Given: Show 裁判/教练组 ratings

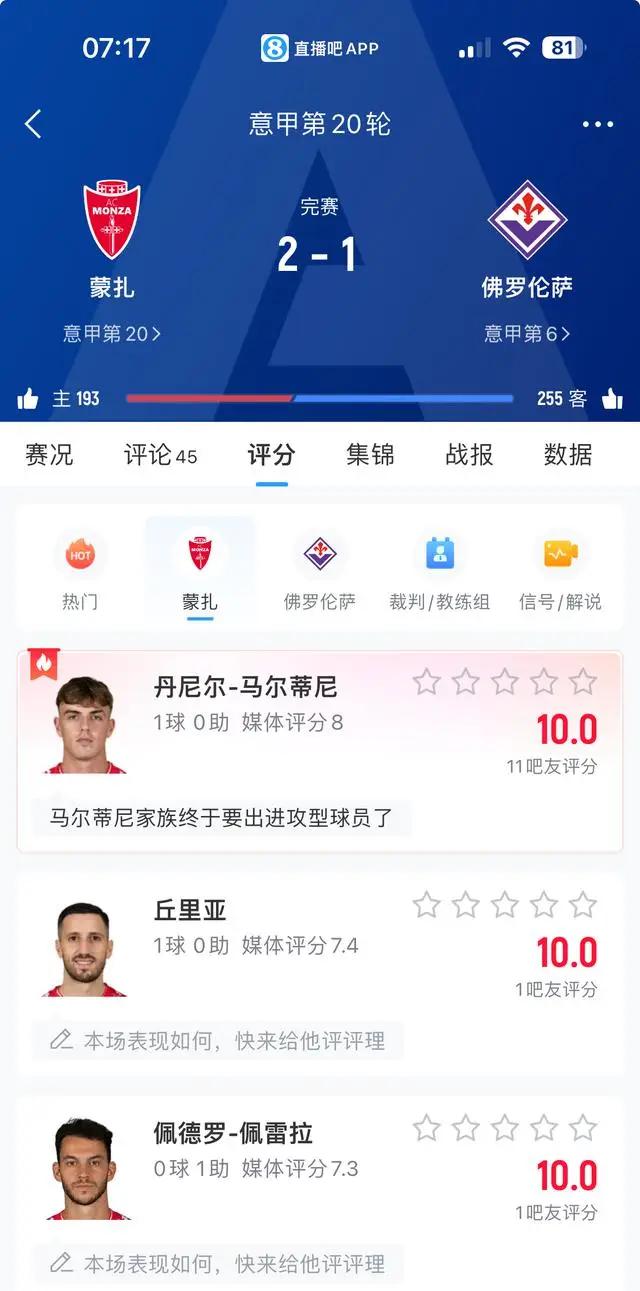Looking at the screenshot, I should click(x=440, y=572).
